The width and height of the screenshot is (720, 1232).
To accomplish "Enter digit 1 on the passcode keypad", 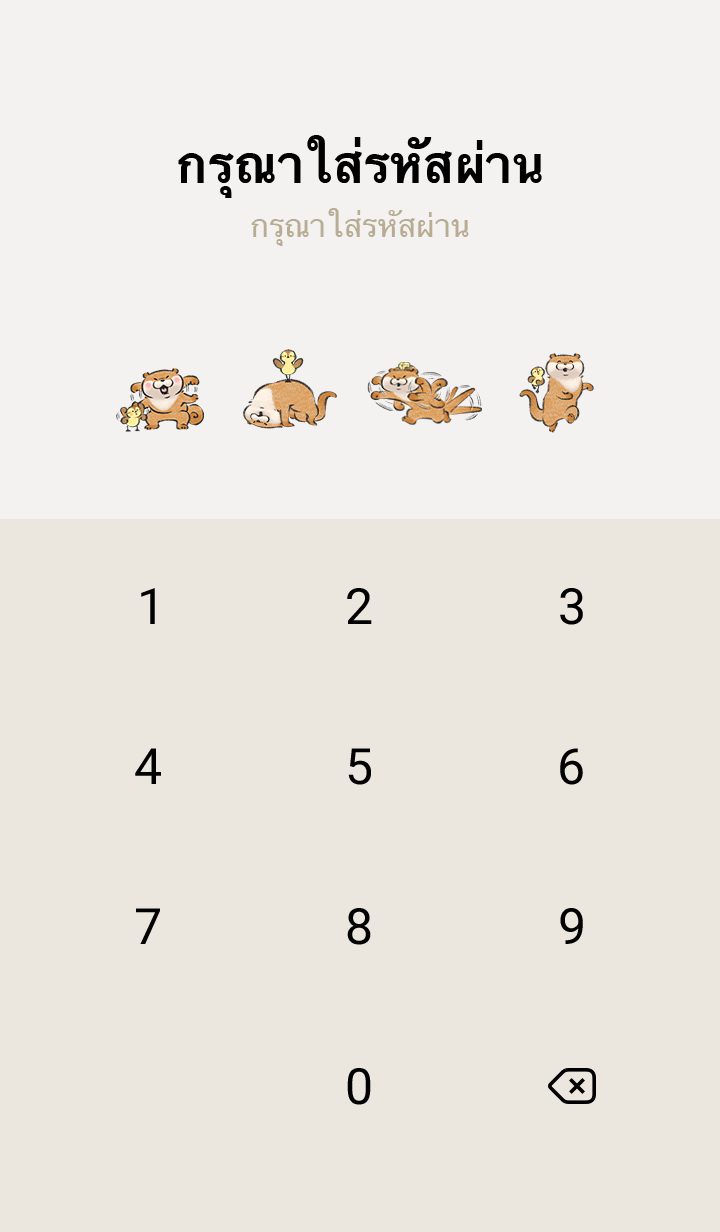I will (x=149, y=607).
